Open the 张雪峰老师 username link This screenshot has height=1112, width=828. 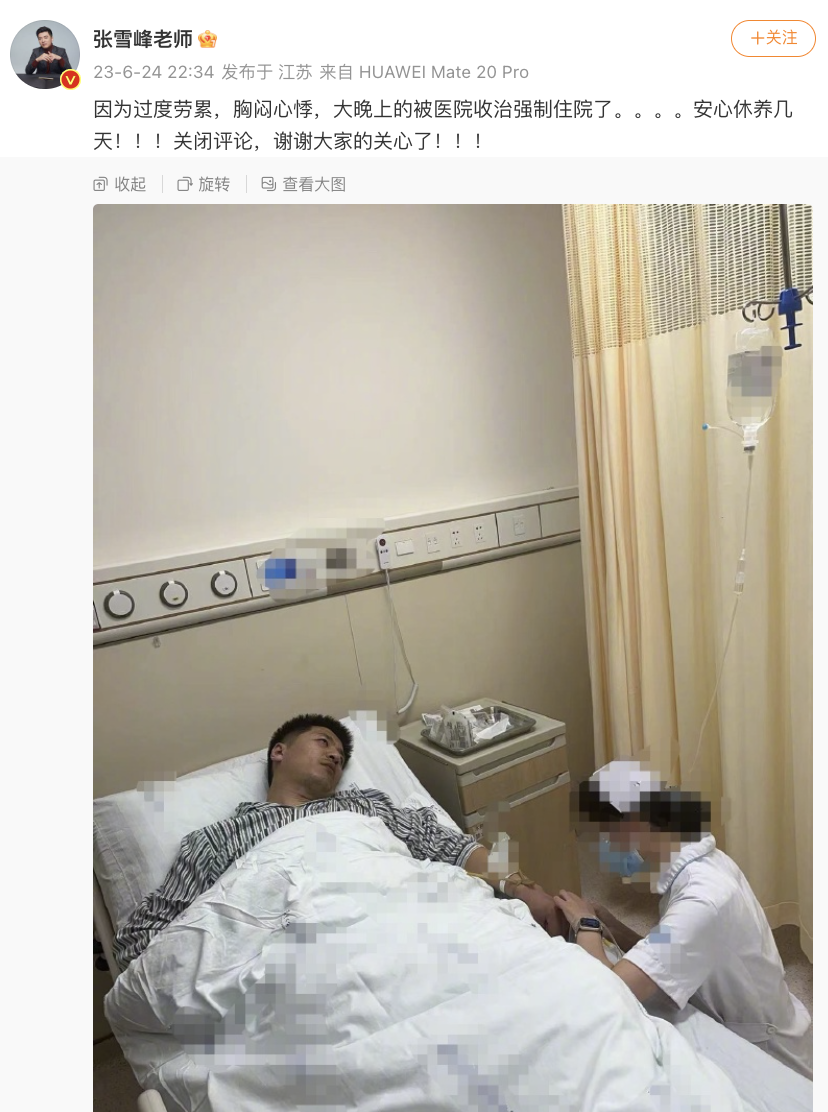[143, 39]
